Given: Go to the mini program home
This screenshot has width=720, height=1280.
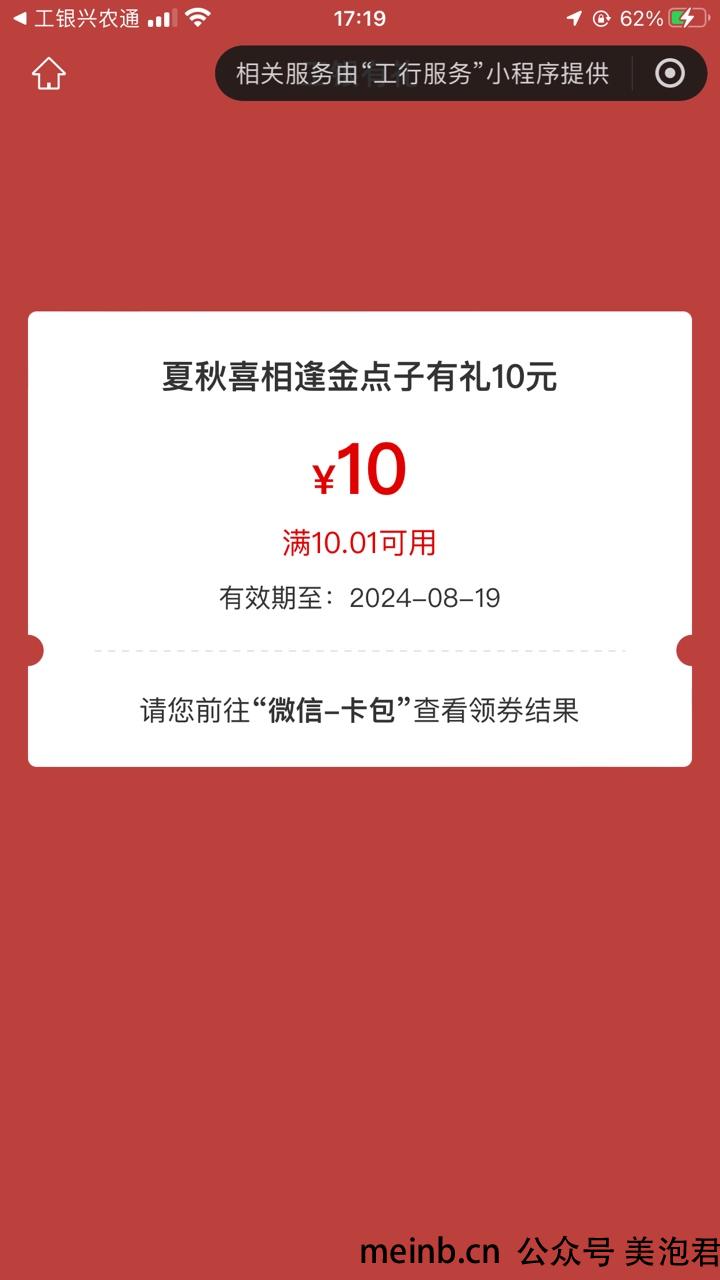Looking at the screenshot, I should 48,74.
